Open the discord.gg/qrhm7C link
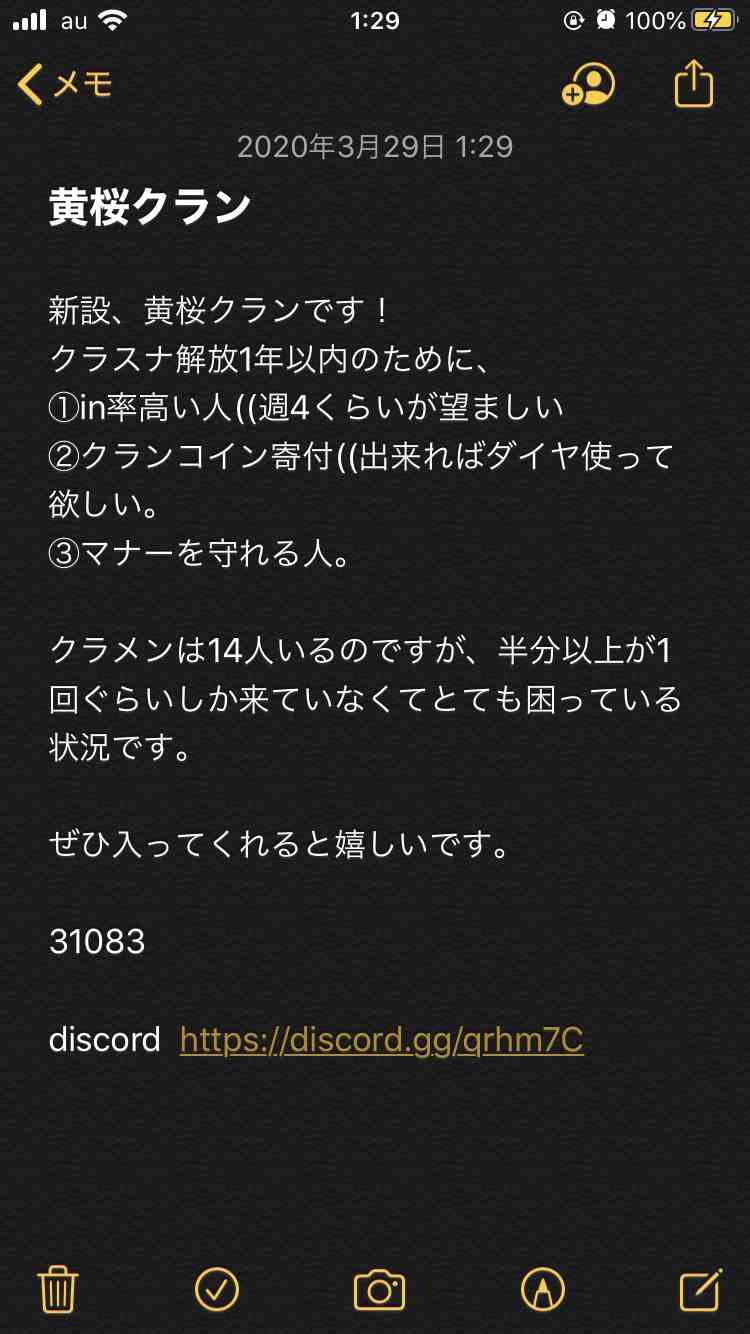Image resolution: width=750 pixels, height=1334 pixels. (381, 1040)
